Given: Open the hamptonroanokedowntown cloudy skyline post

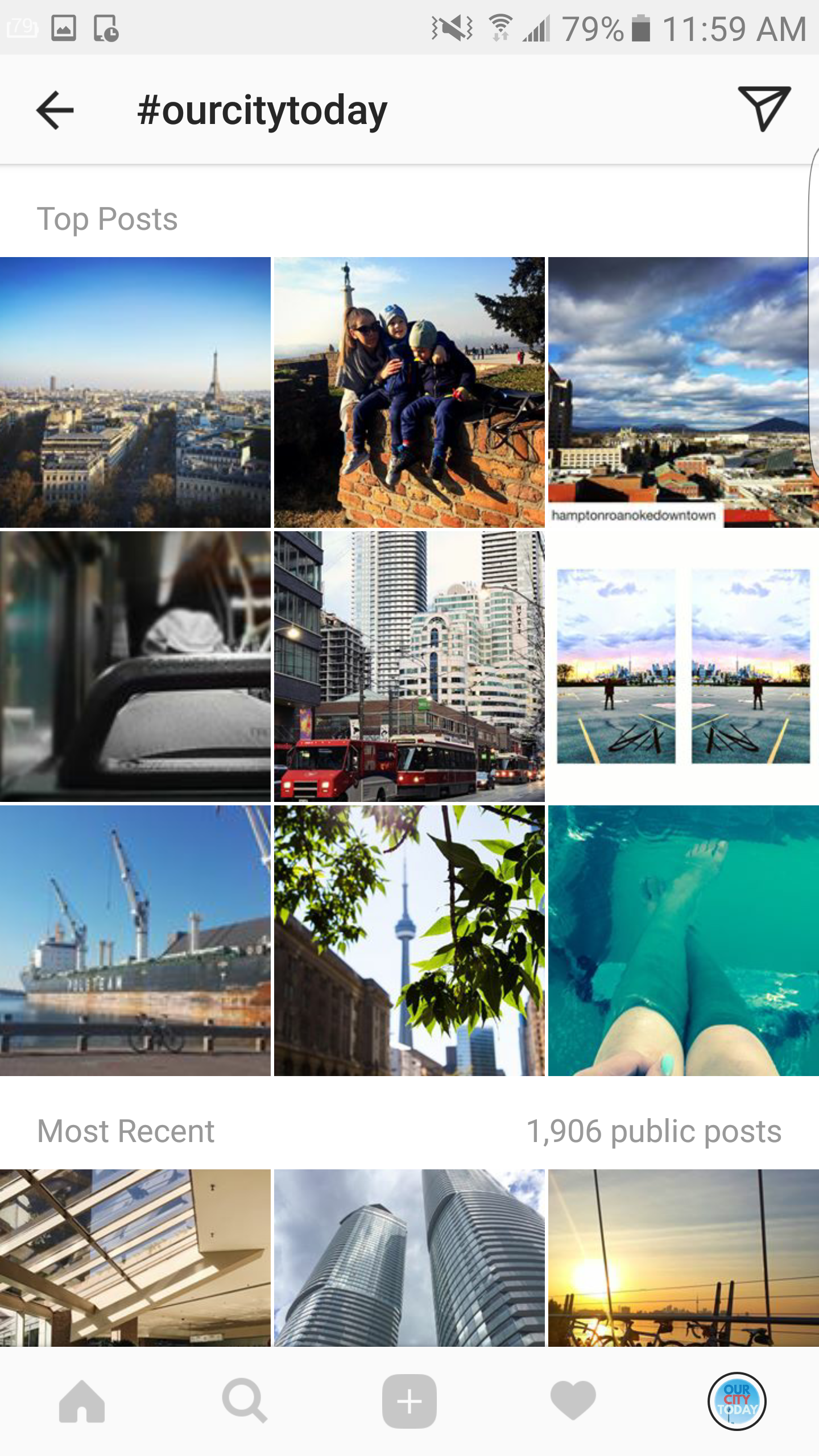Looking at the screenshot, I should tap(682, 392).
